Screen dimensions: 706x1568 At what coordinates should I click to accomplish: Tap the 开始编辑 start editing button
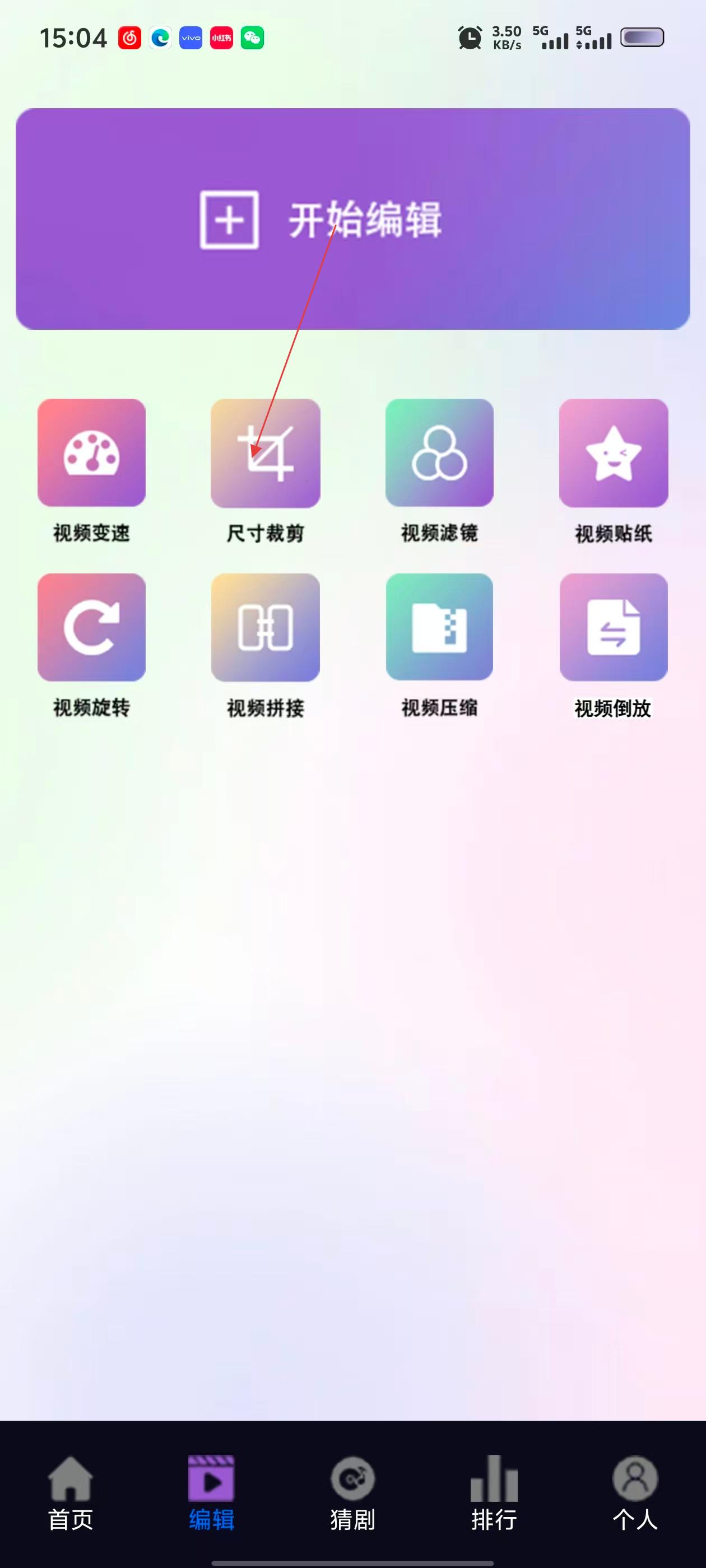point(352,219)
